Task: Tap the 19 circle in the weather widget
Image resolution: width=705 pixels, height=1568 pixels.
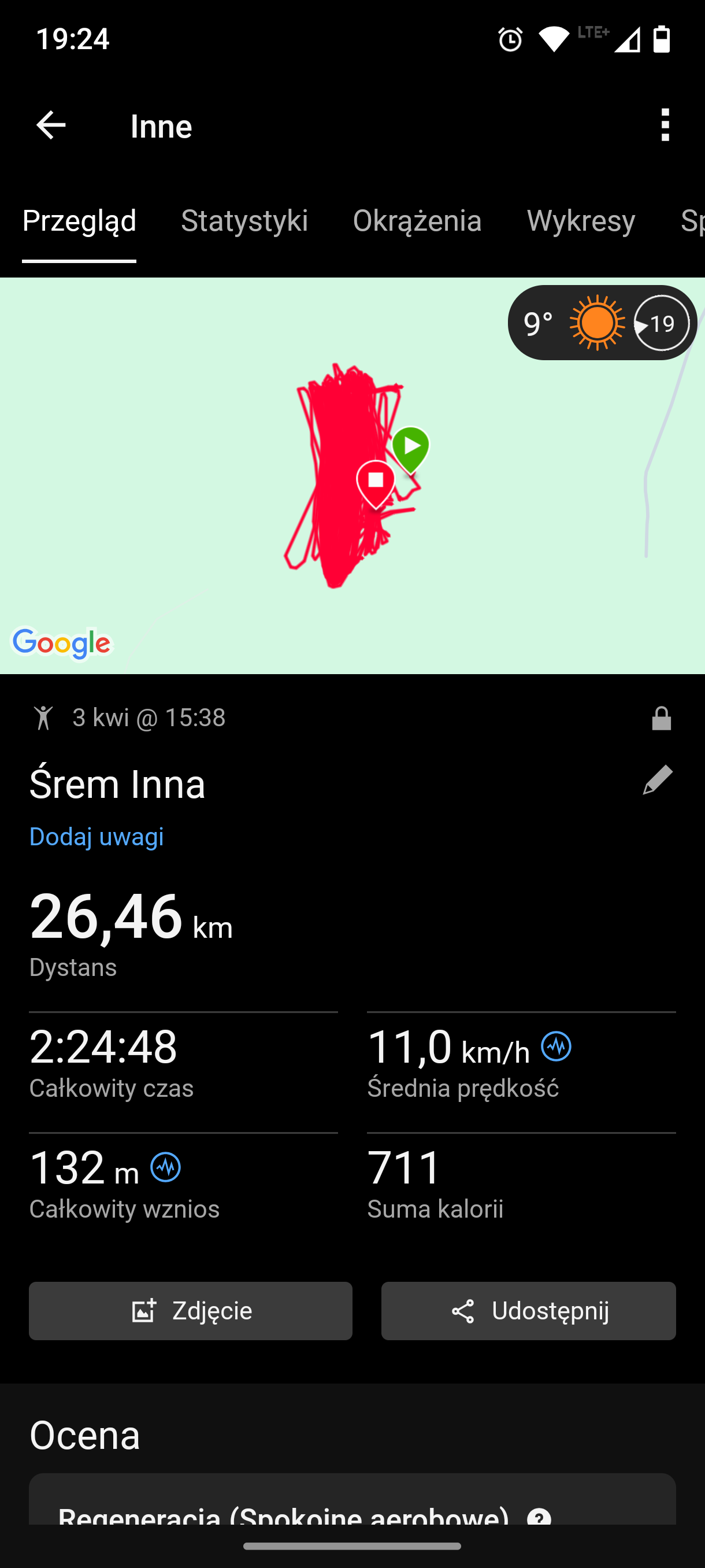Action: tap(662, 323)
